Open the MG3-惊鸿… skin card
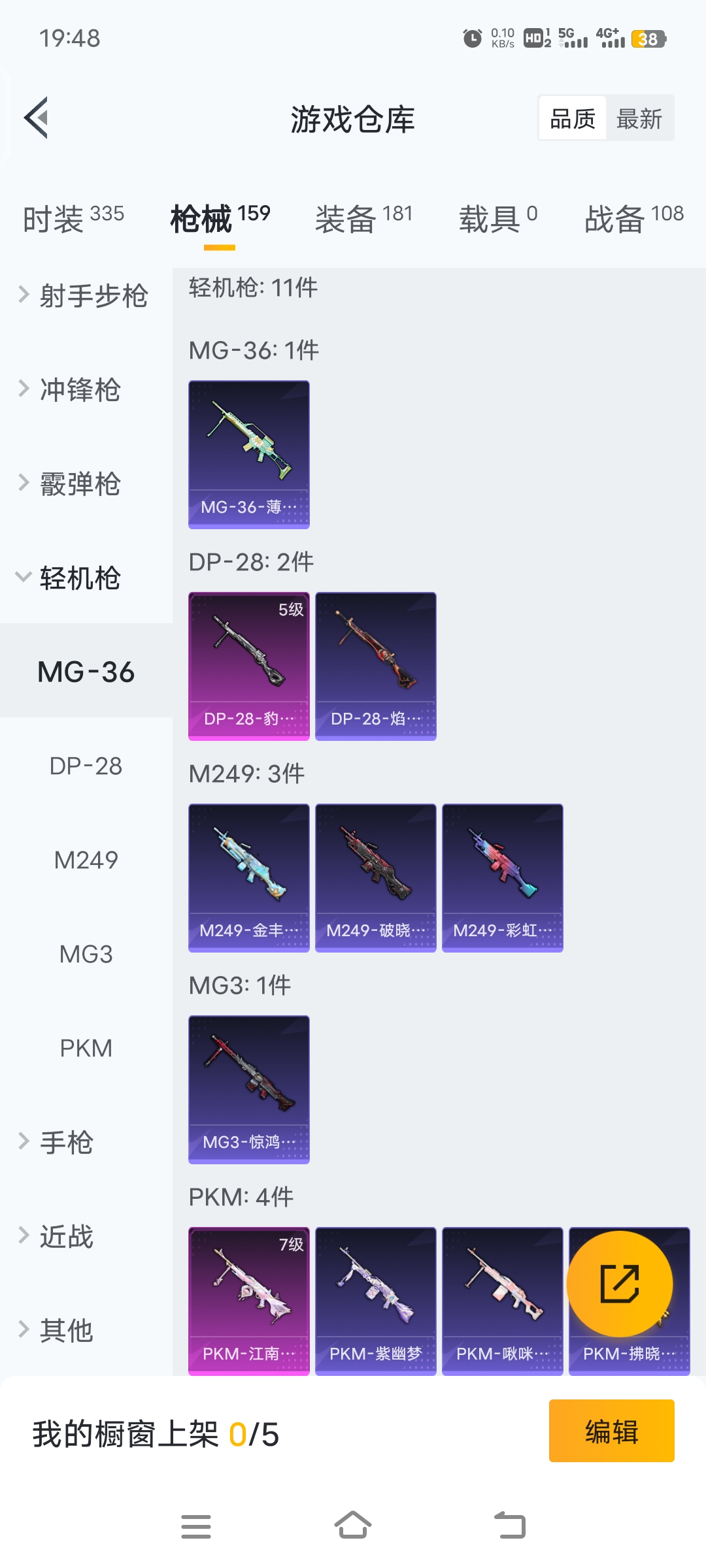 click(x=248, y=1089)
